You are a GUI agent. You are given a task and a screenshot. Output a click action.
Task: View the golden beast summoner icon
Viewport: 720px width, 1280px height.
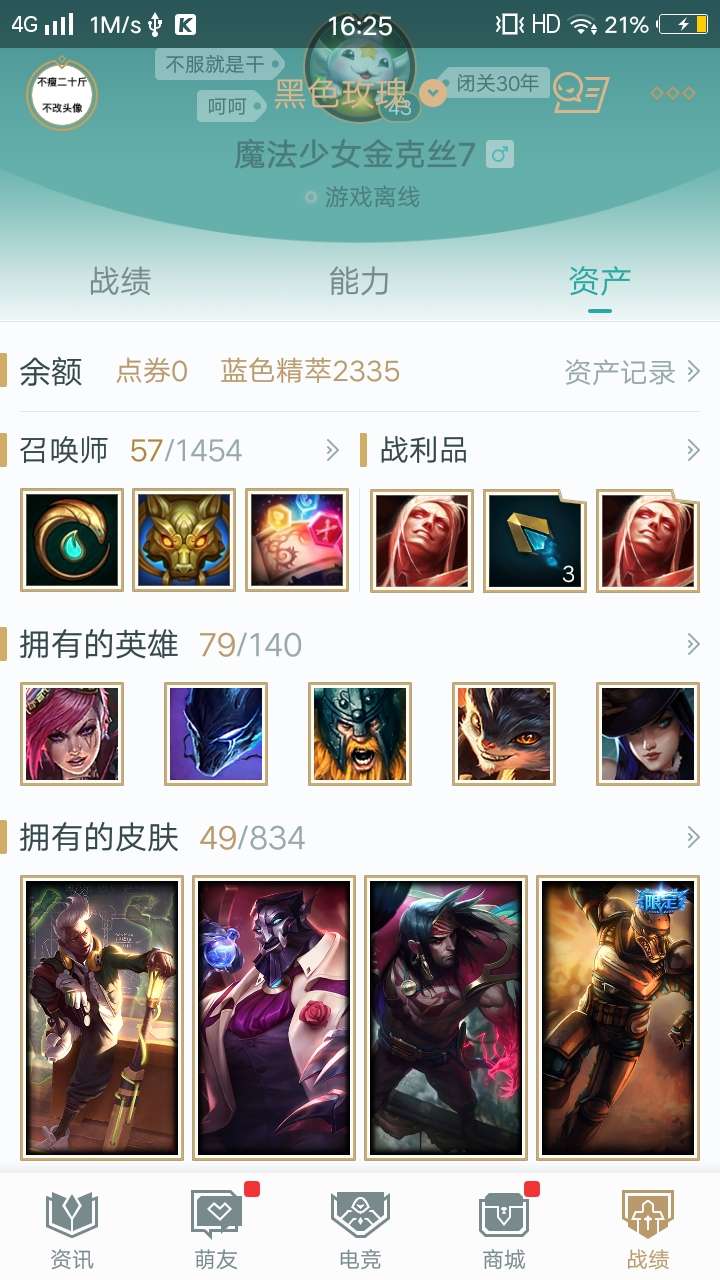click(x=184, y=540)
